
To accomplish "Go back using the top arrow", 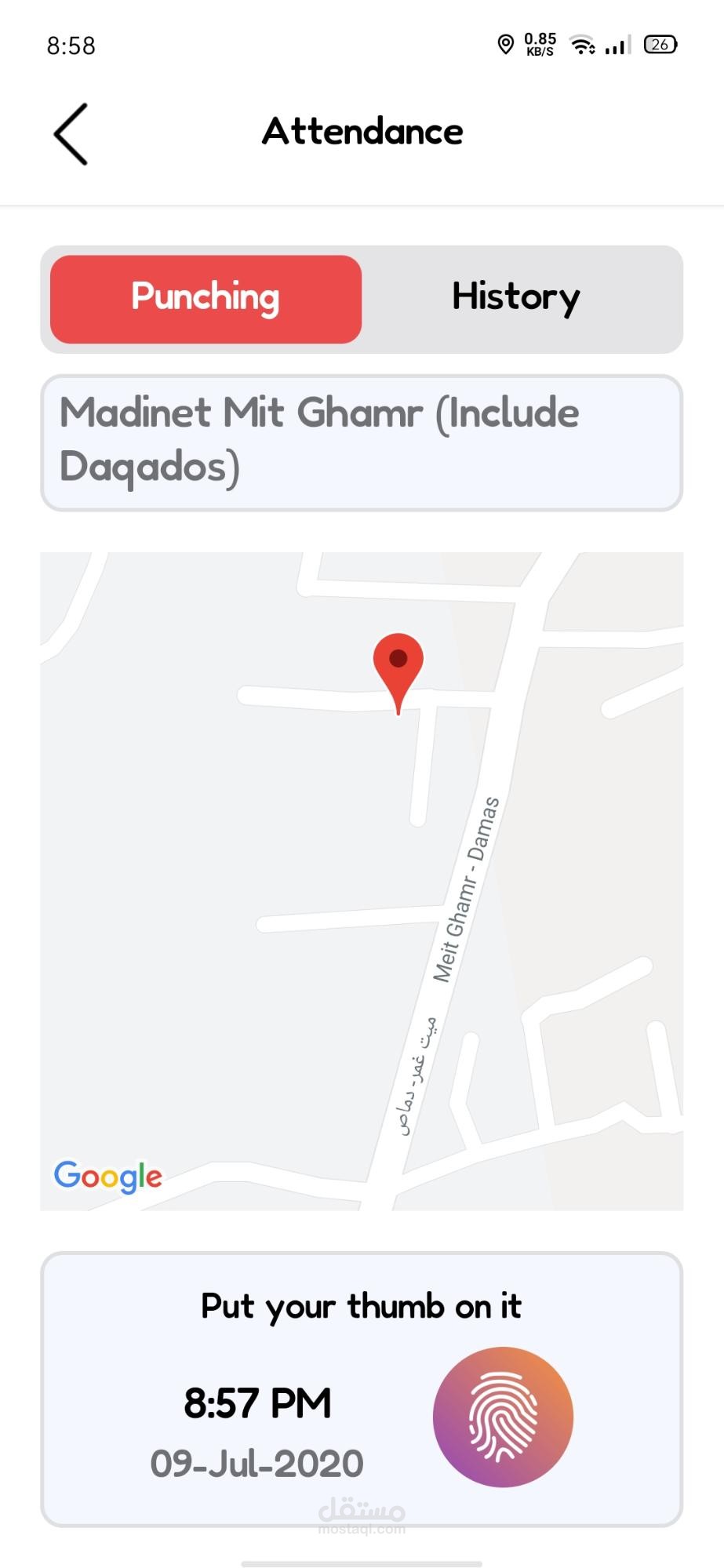I will (71, 134).
